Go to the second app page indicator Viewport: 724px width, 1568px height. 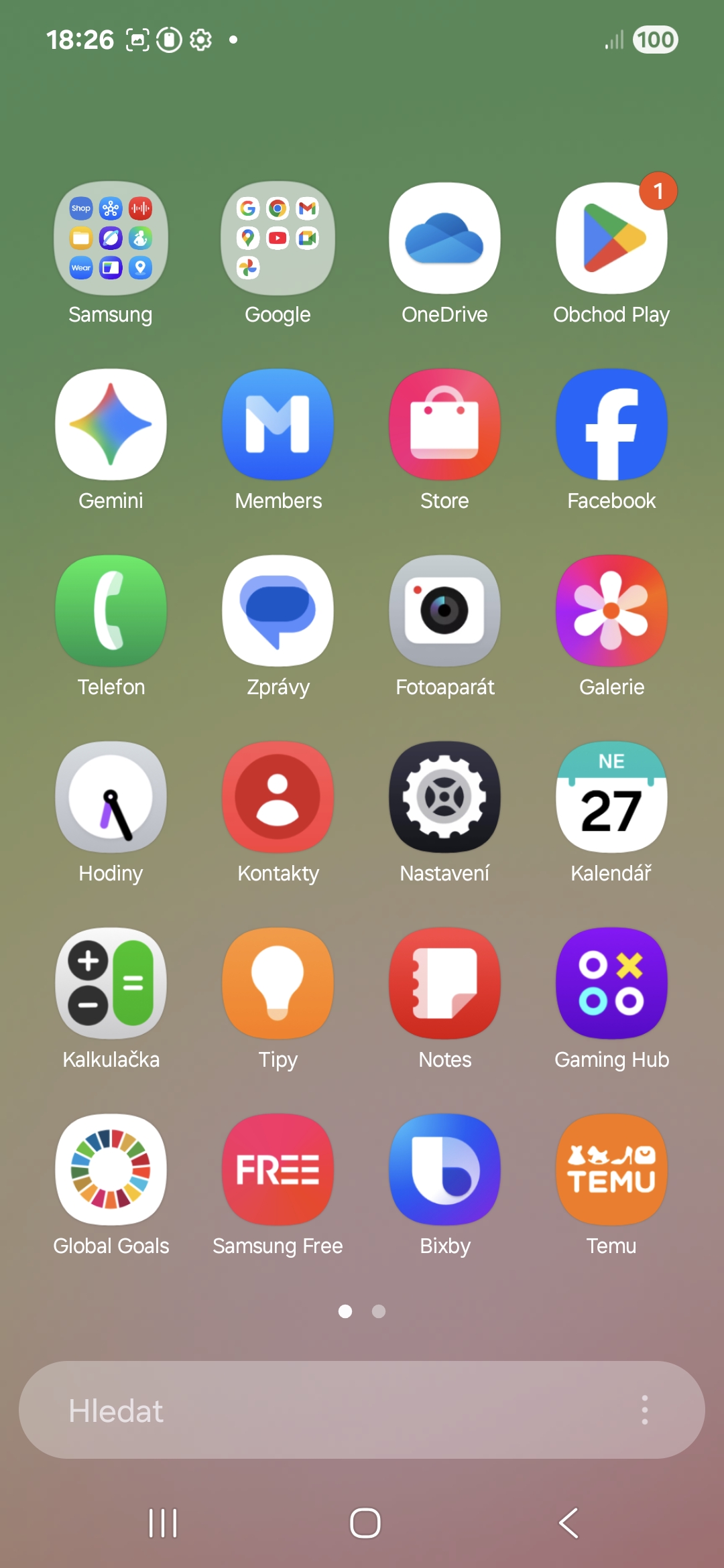pos(379,1311)
